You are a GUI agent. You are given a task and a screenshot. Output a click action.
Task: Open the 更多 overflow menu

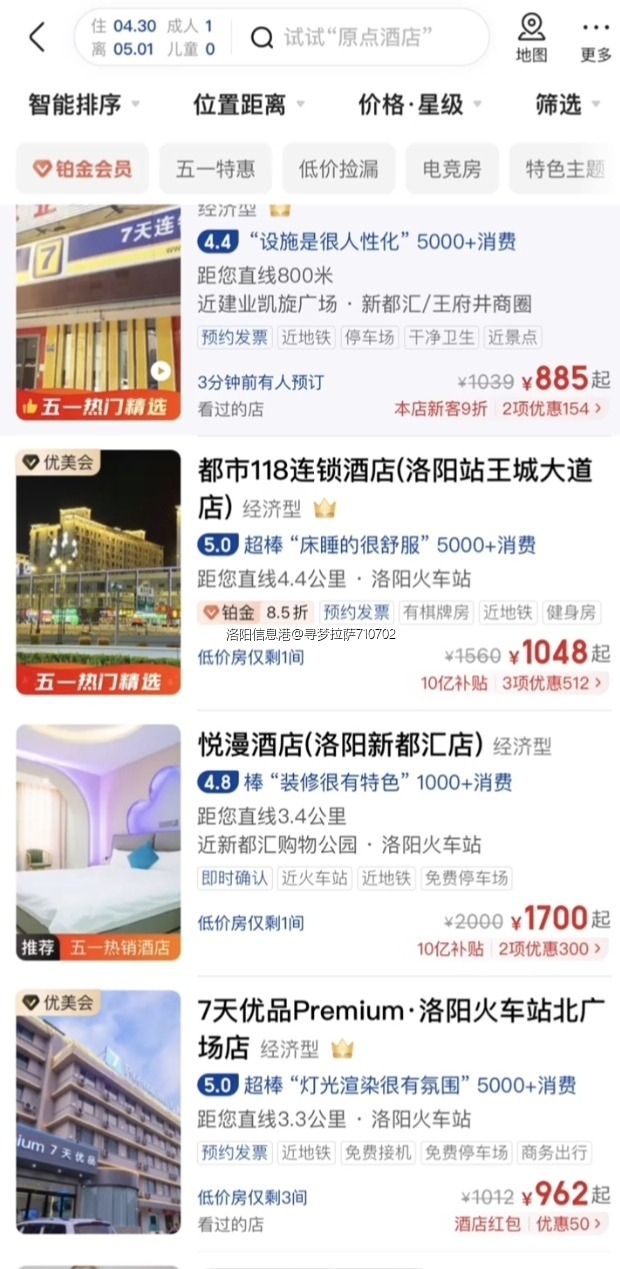595,38
